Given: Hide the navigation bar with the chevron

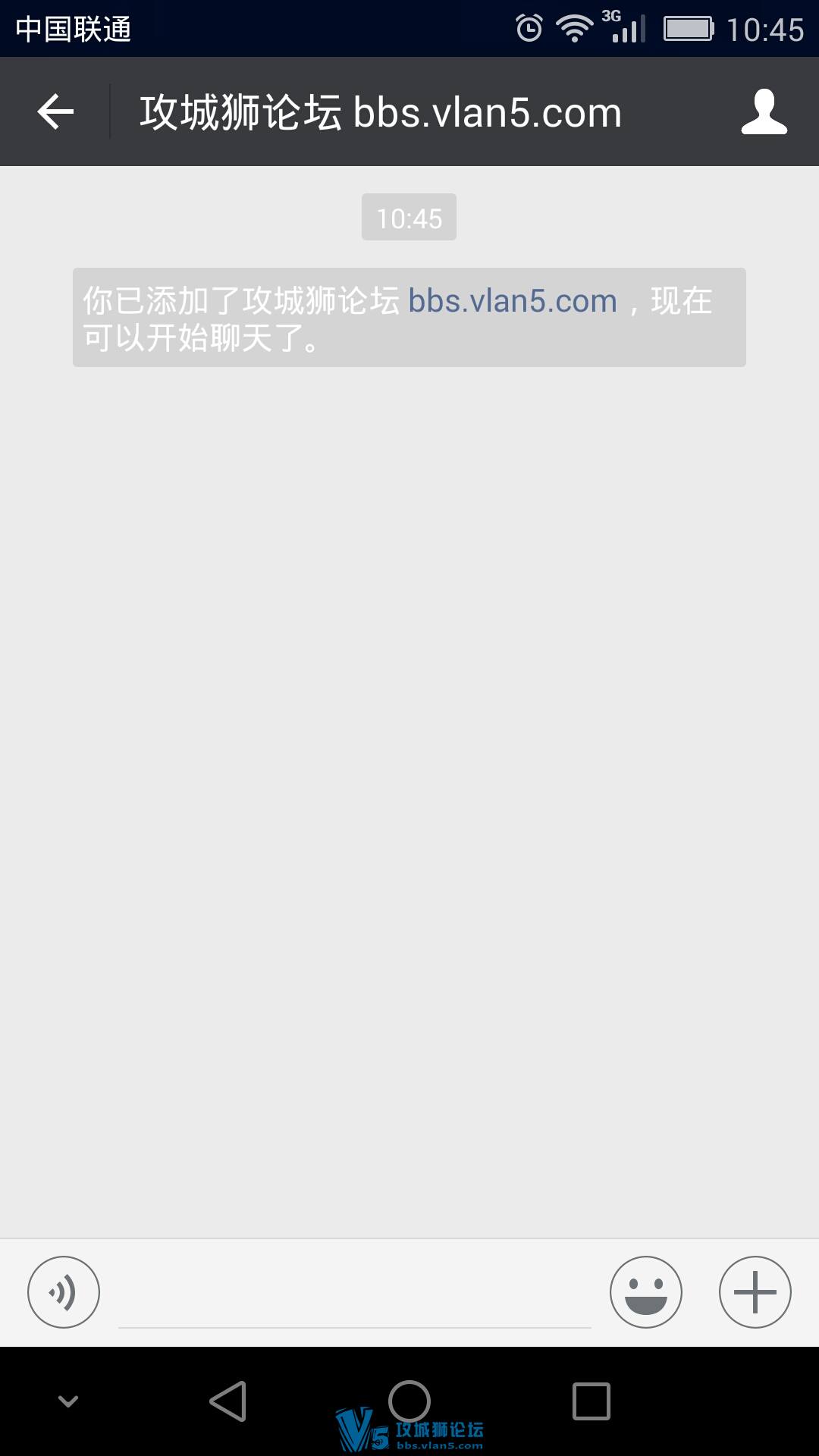Looking at the screenshot, I should click(x=68, y=1401).
